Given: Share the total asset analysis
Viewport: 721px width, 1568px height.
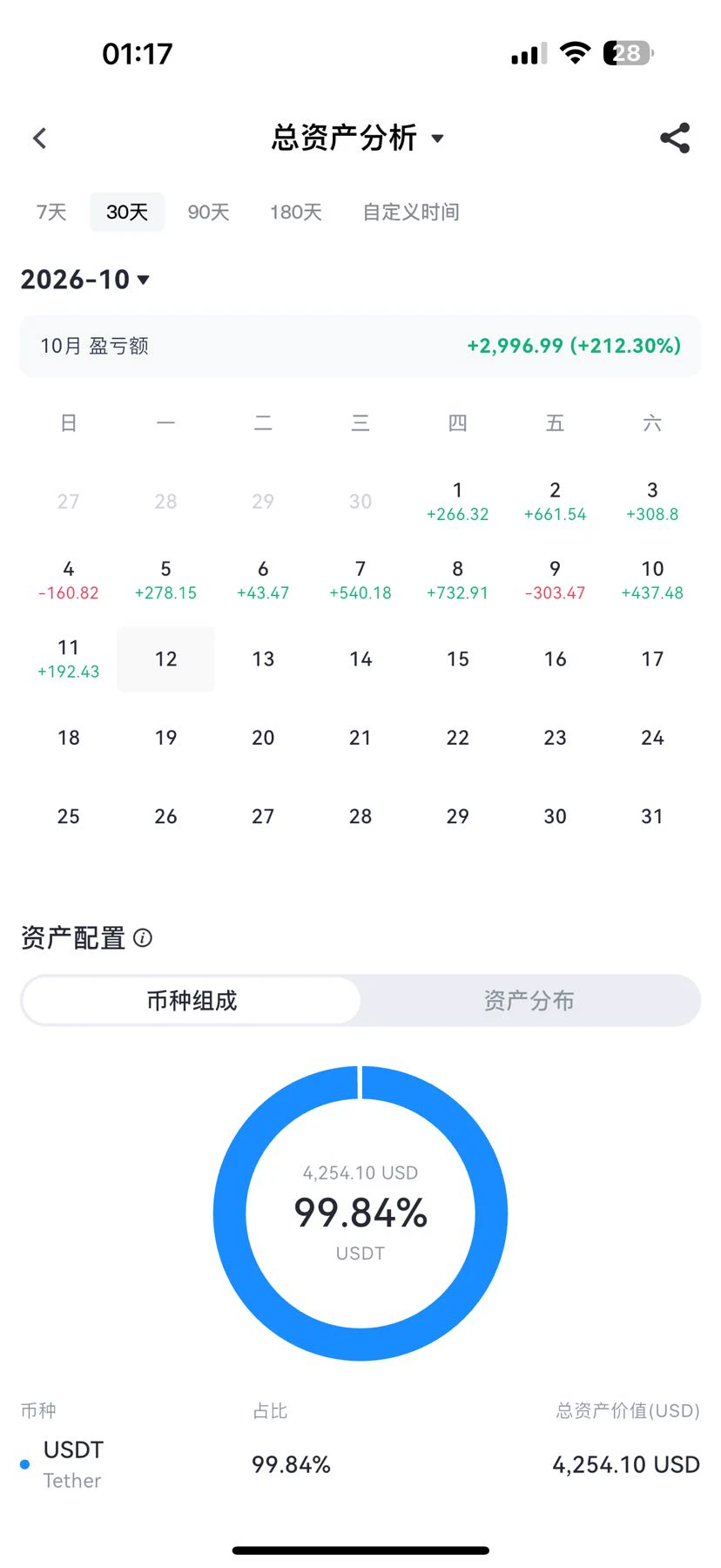Looking at the screenshot, I should (x=675, y=138).
